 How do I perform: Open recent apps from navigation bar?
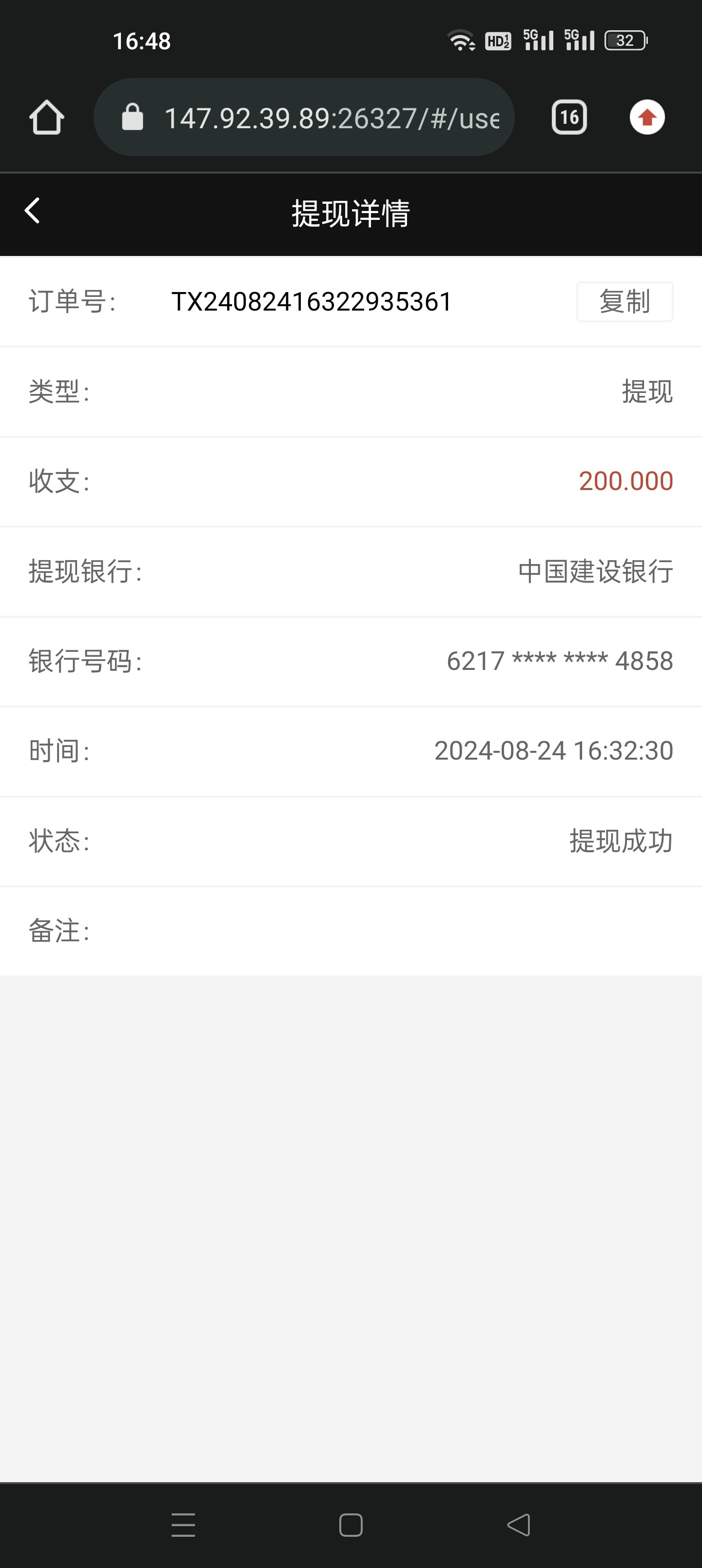coord(183,1525)
